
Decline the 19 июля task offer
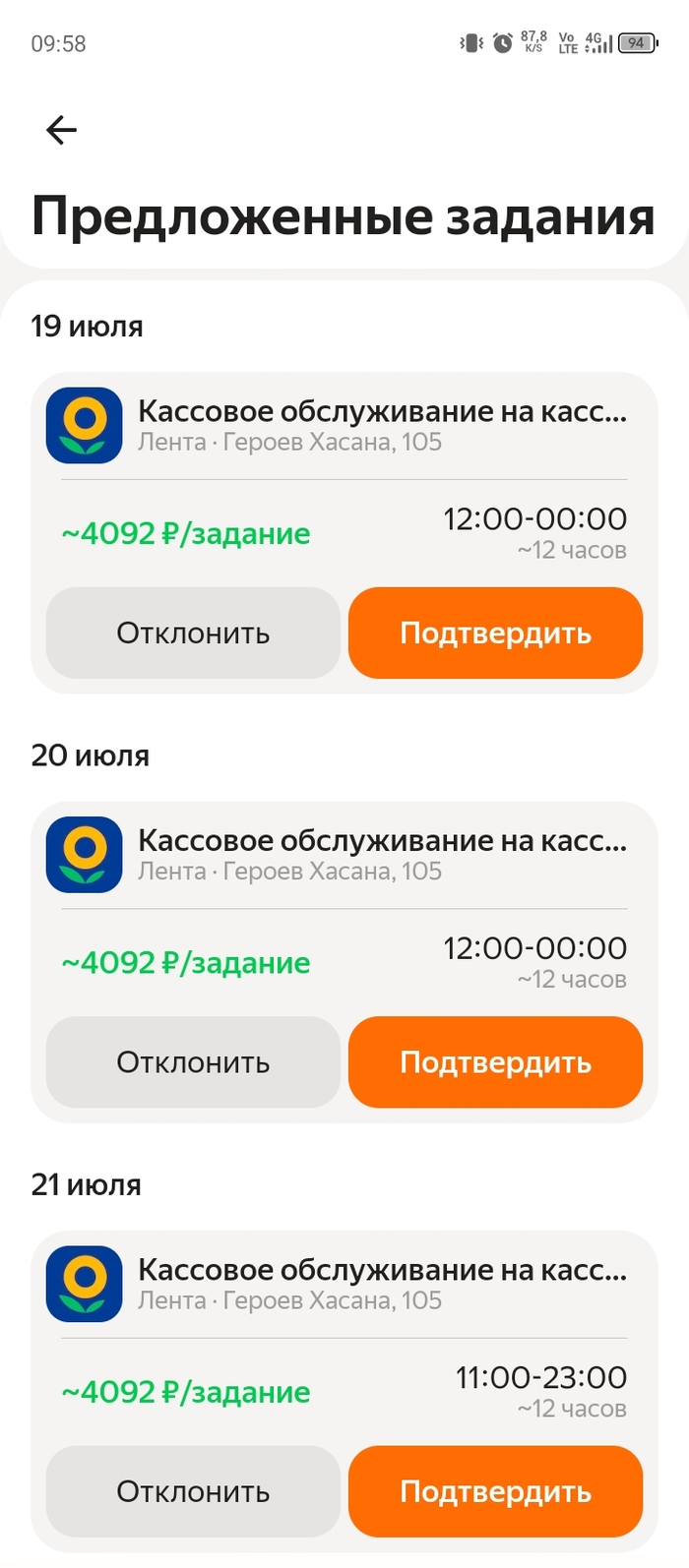click(x=193, y=633)
